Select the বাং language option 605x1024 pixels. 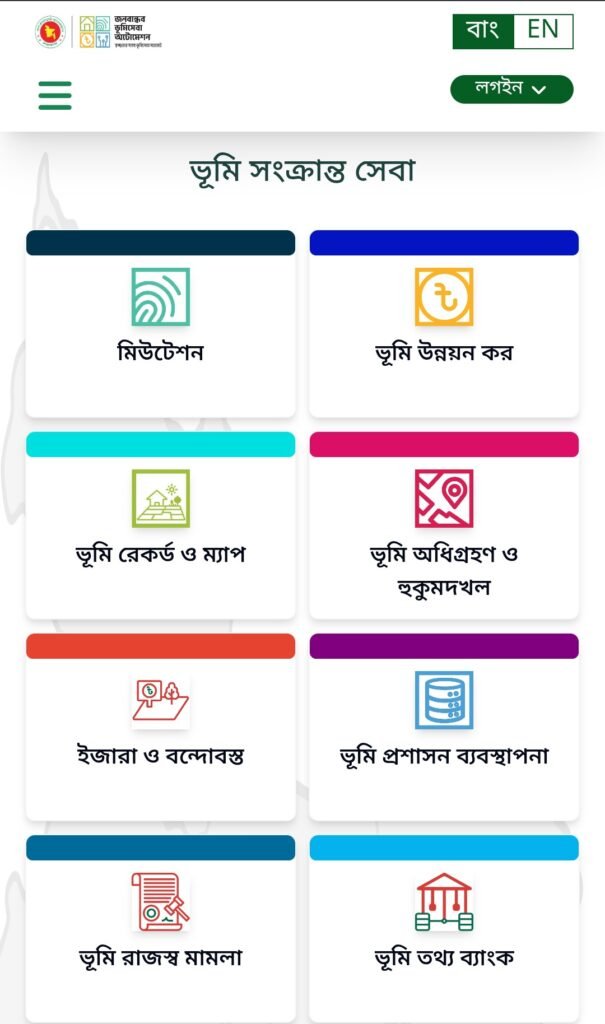[483, 31]
